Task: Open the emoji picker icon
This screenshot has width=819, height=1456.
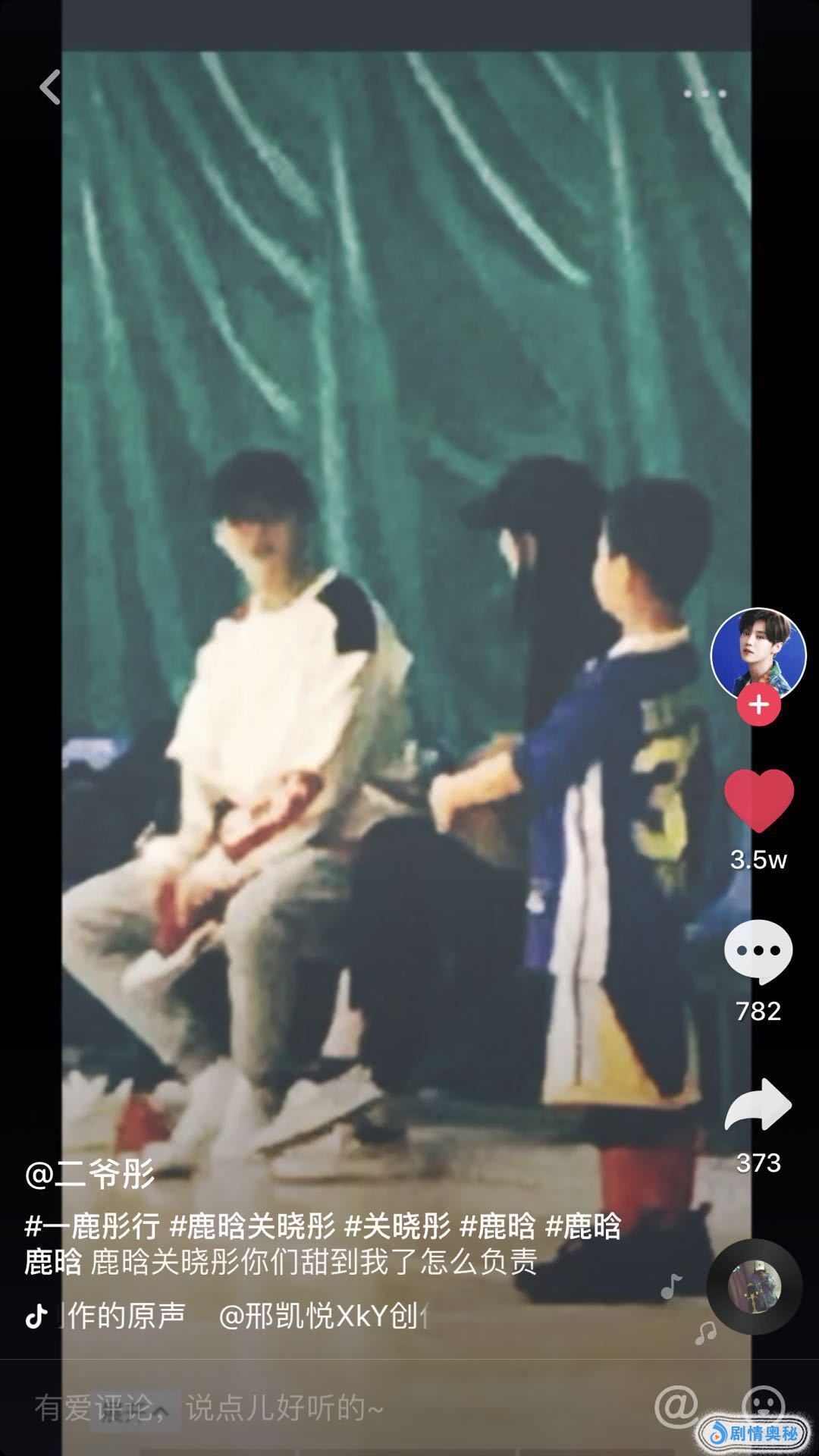Action: coord(762,1404)
